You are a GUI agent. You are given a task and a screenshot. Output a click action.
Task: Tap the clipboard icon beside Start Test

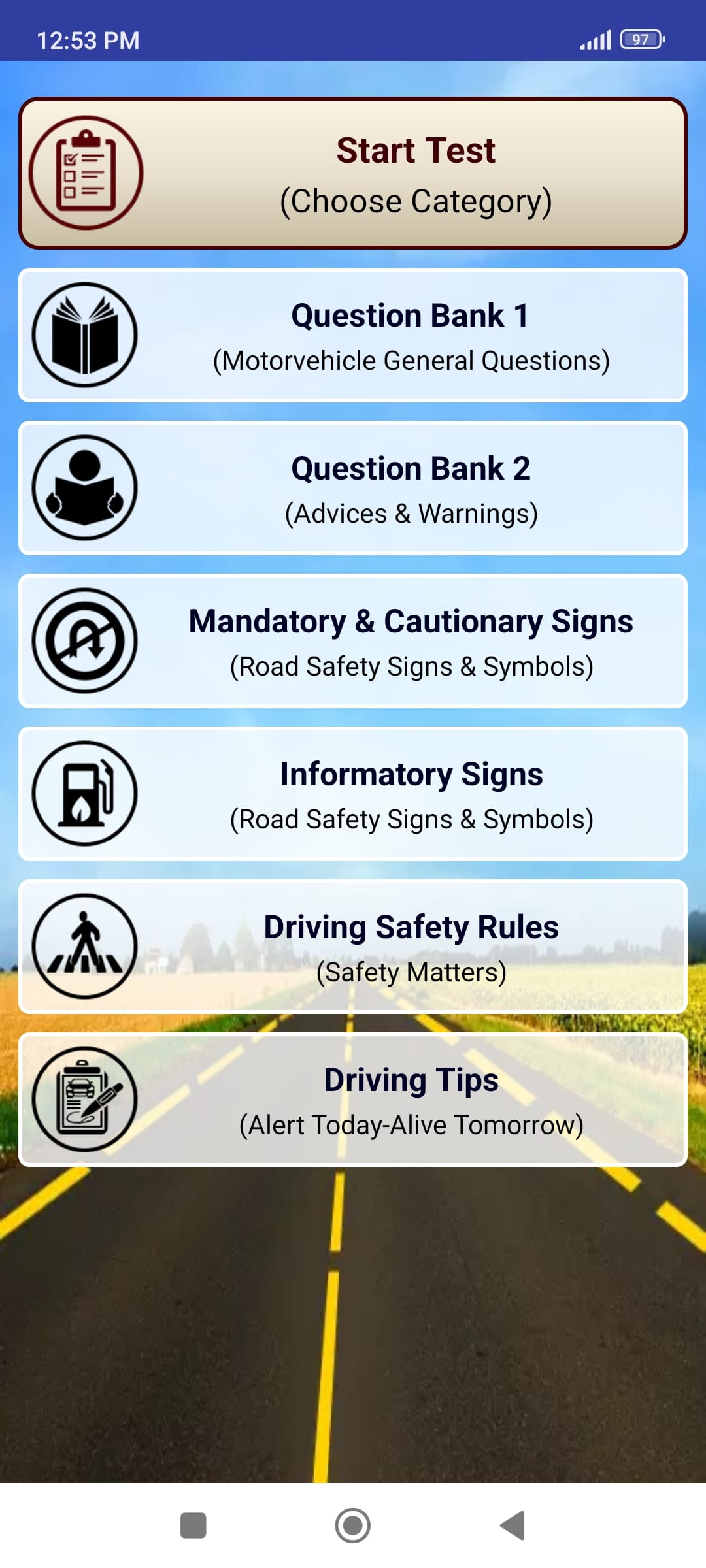tap(85, 171)
